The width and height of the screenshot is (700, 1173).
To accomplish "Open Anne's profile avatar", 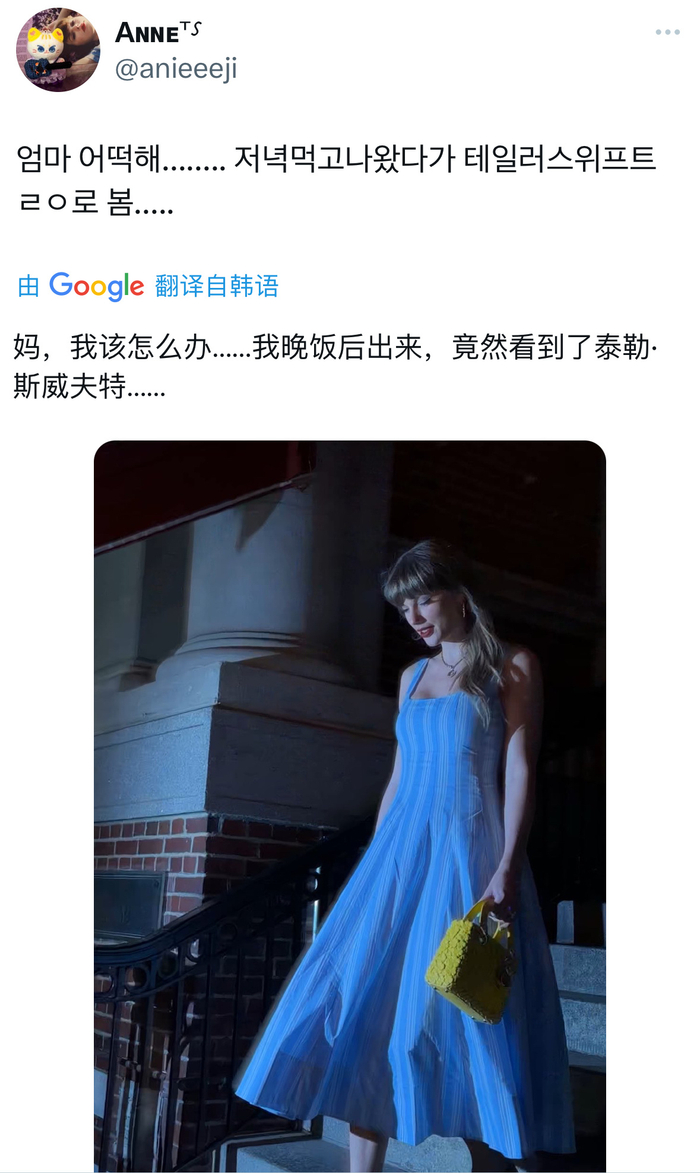I will coord(58,50).
